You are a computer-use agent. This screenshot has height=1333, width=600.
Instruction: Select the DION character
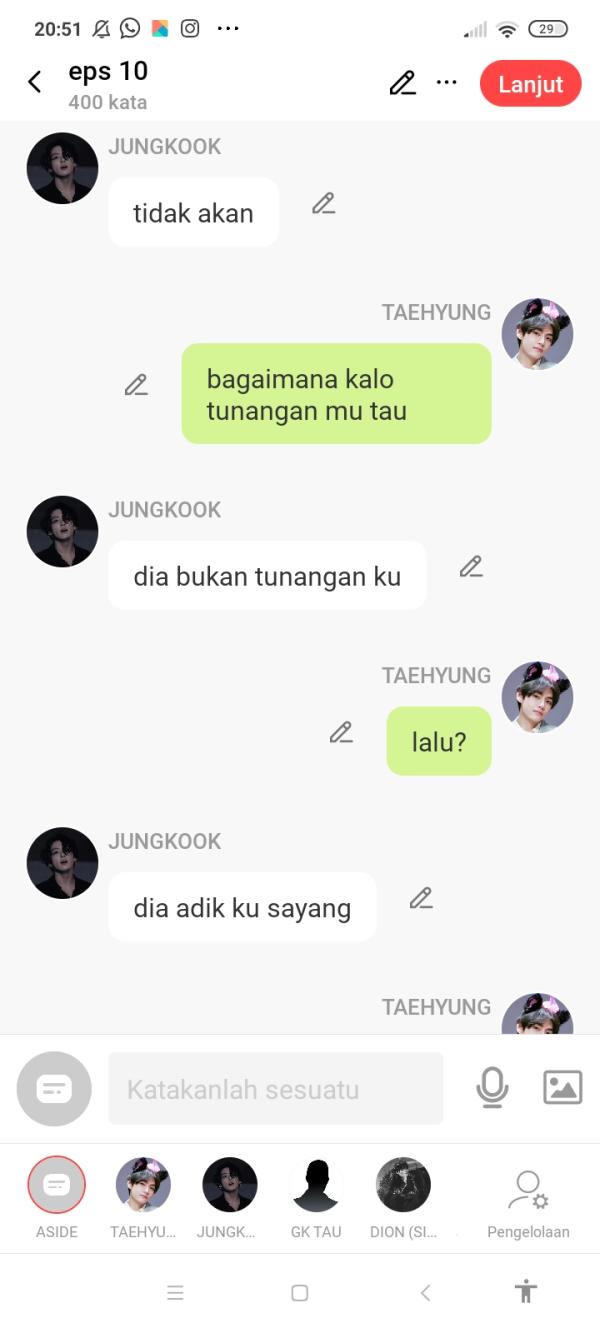pyautogui.click(x=403, y=1186)
